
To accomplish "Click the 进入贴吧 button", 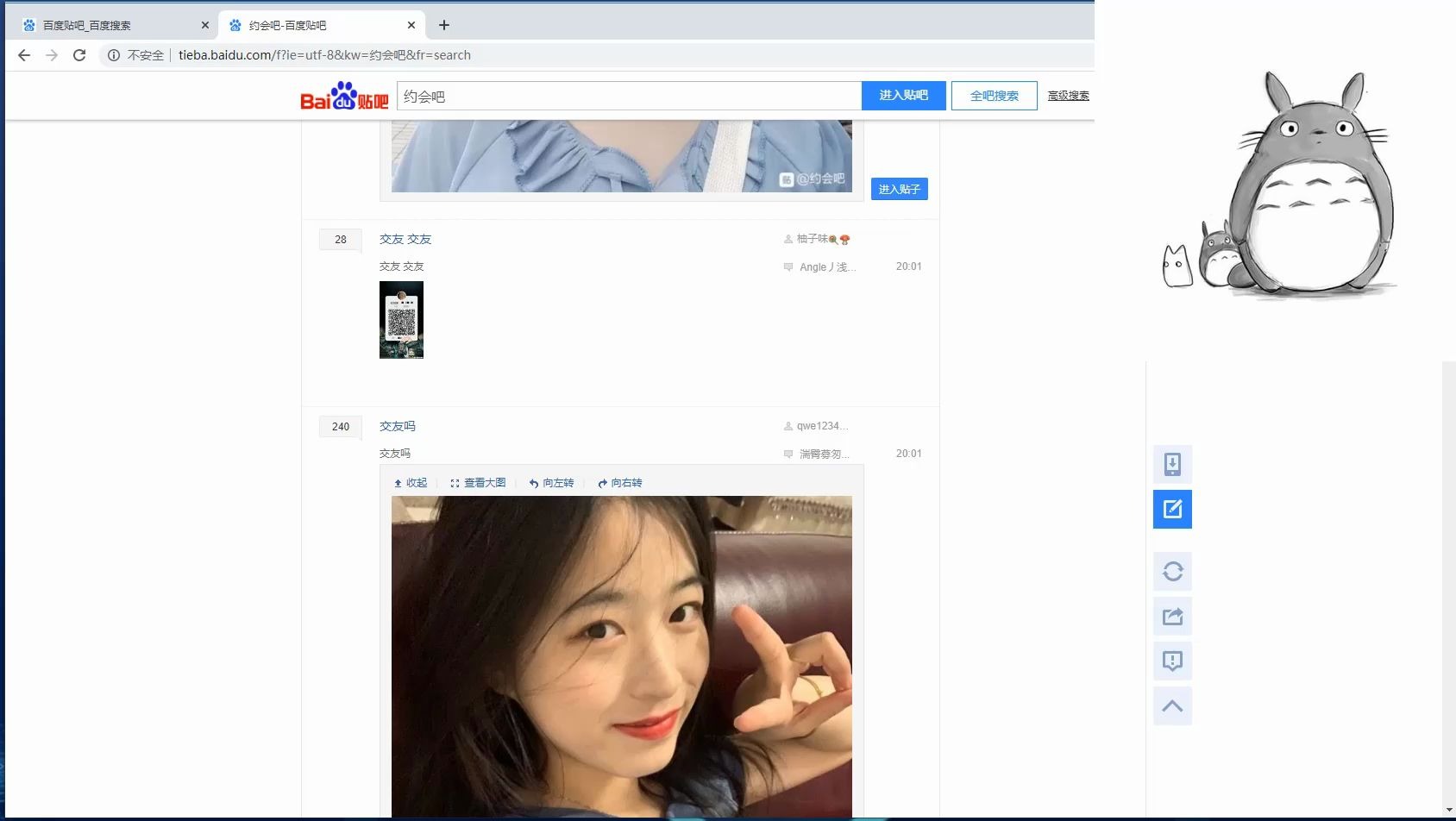I will pyautogui.click(x=903, y=96).
